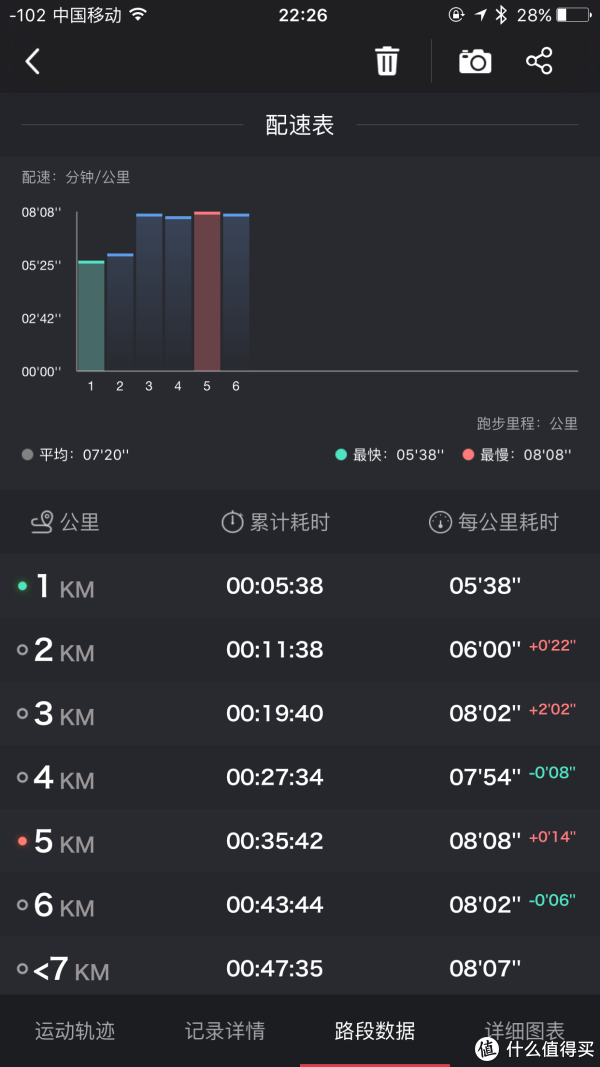Switch to the 记录详情 tab
The width and height of the screenshot is (600, 1067).
[224, 1030]
